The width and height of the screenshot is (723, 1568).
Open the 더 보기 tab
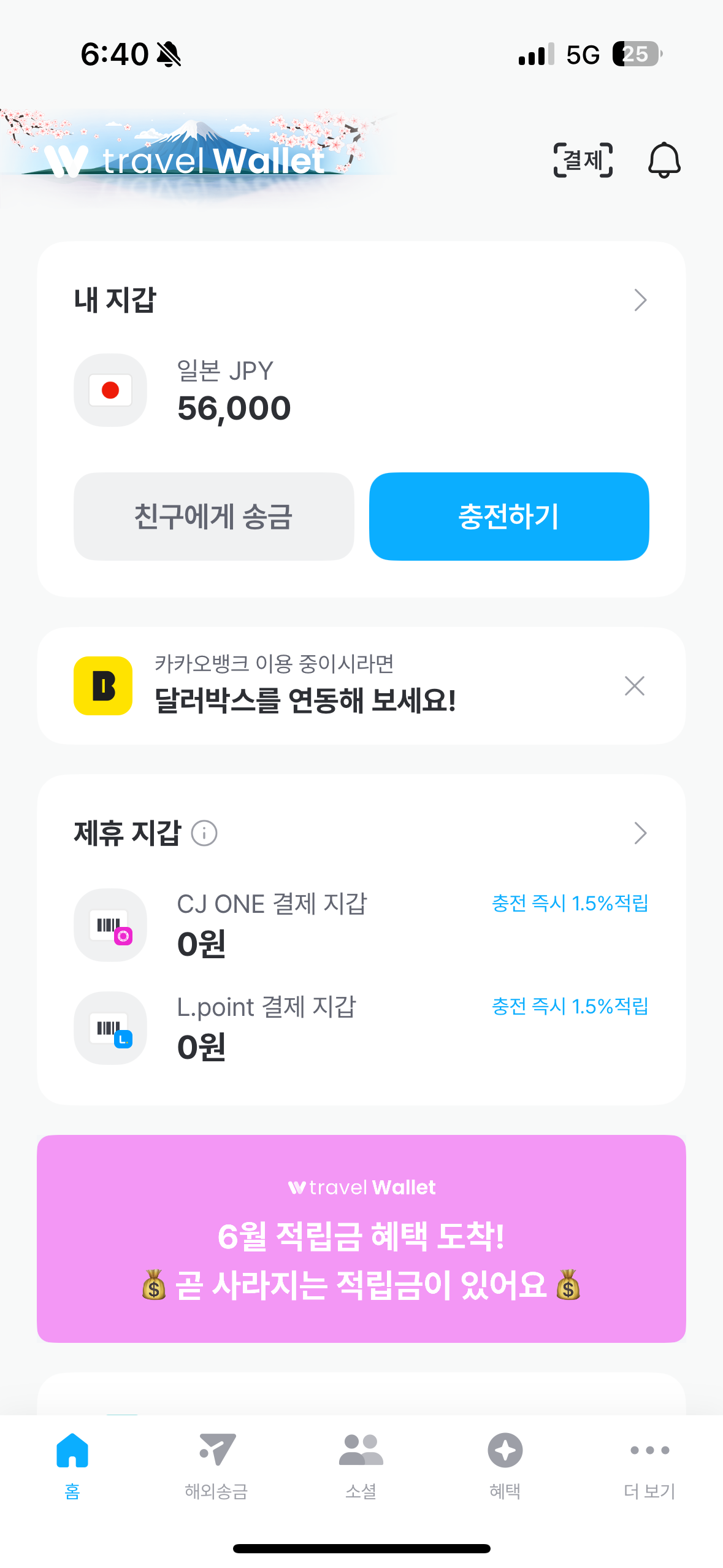tap(649, 1465)
